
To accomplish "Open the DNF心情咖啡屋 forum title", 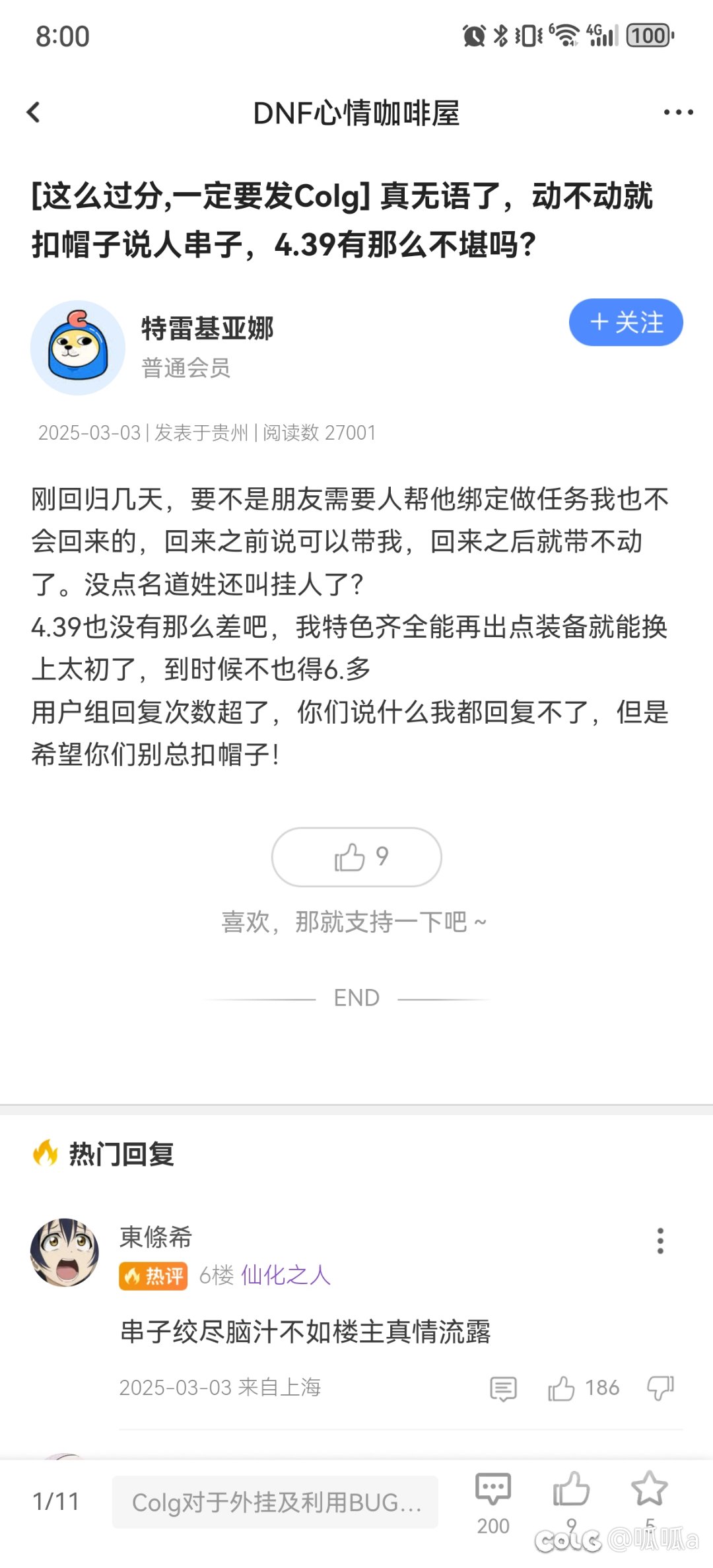I will click(356, 113).
